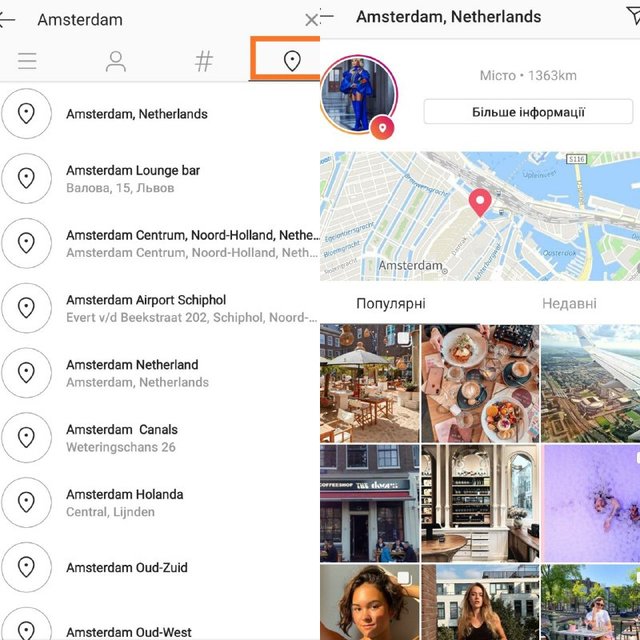
Task: Open Amsterdam Canals location result
Action: (122, 437)
